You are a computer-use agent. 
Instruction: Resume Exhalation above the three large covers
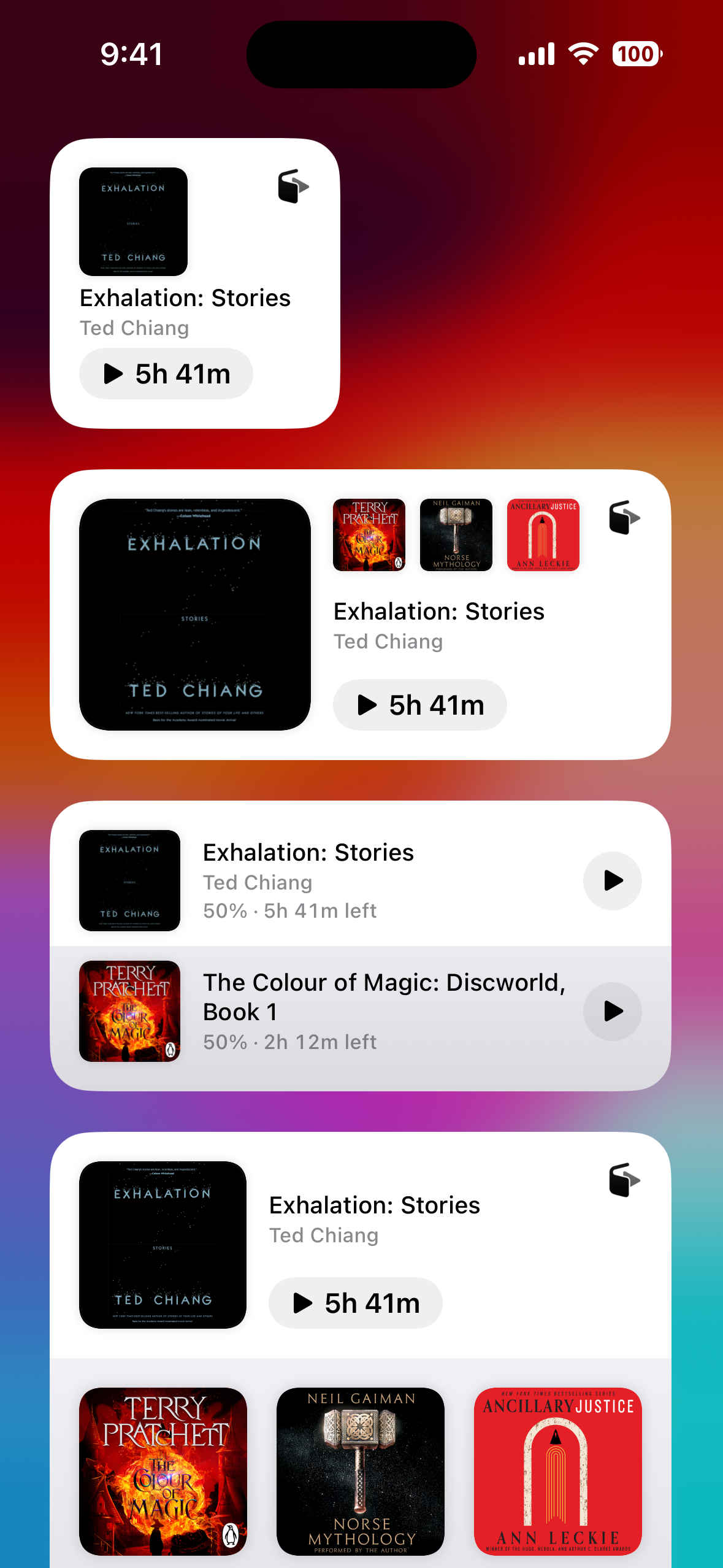[355, 1303]
